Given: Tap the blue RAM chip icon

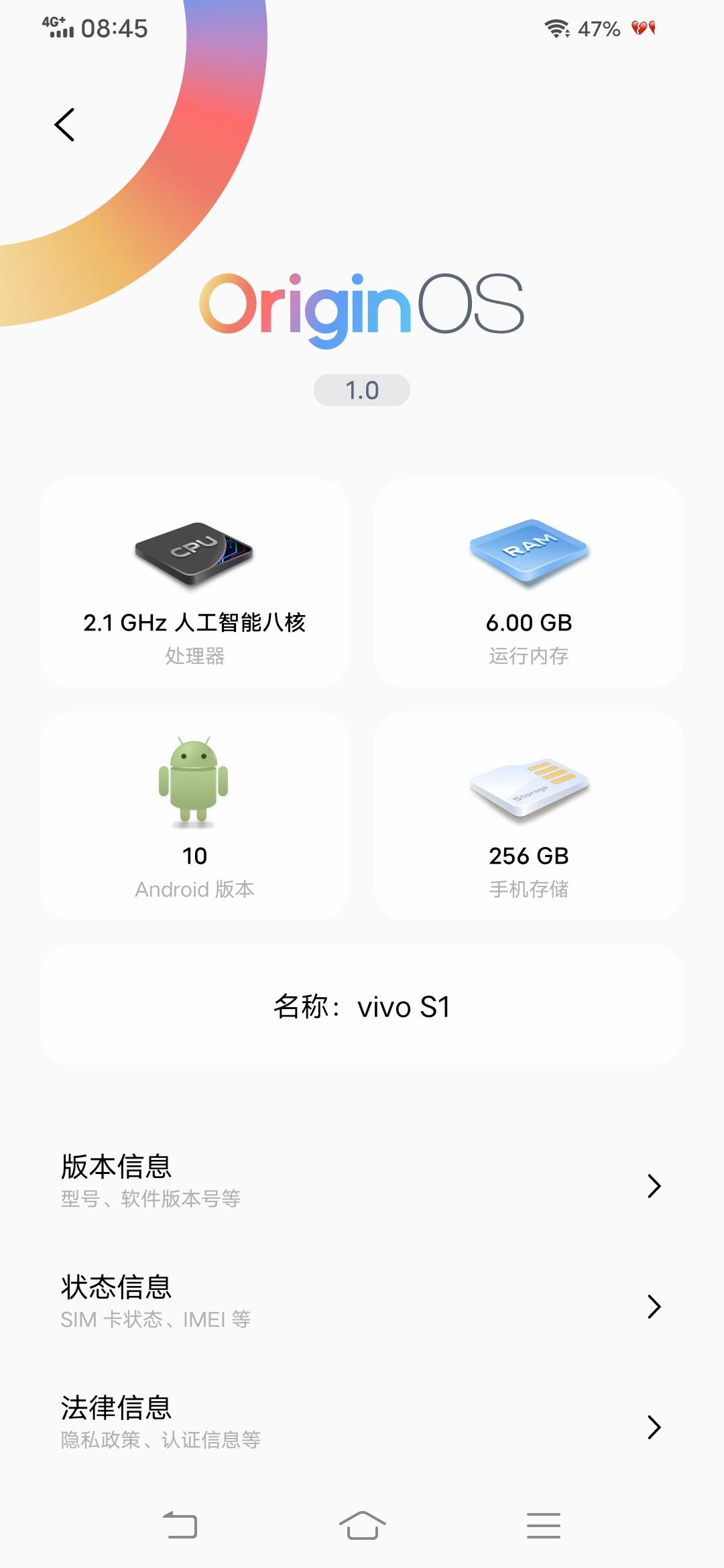Looking at the screenshot, I should point(529,549).
